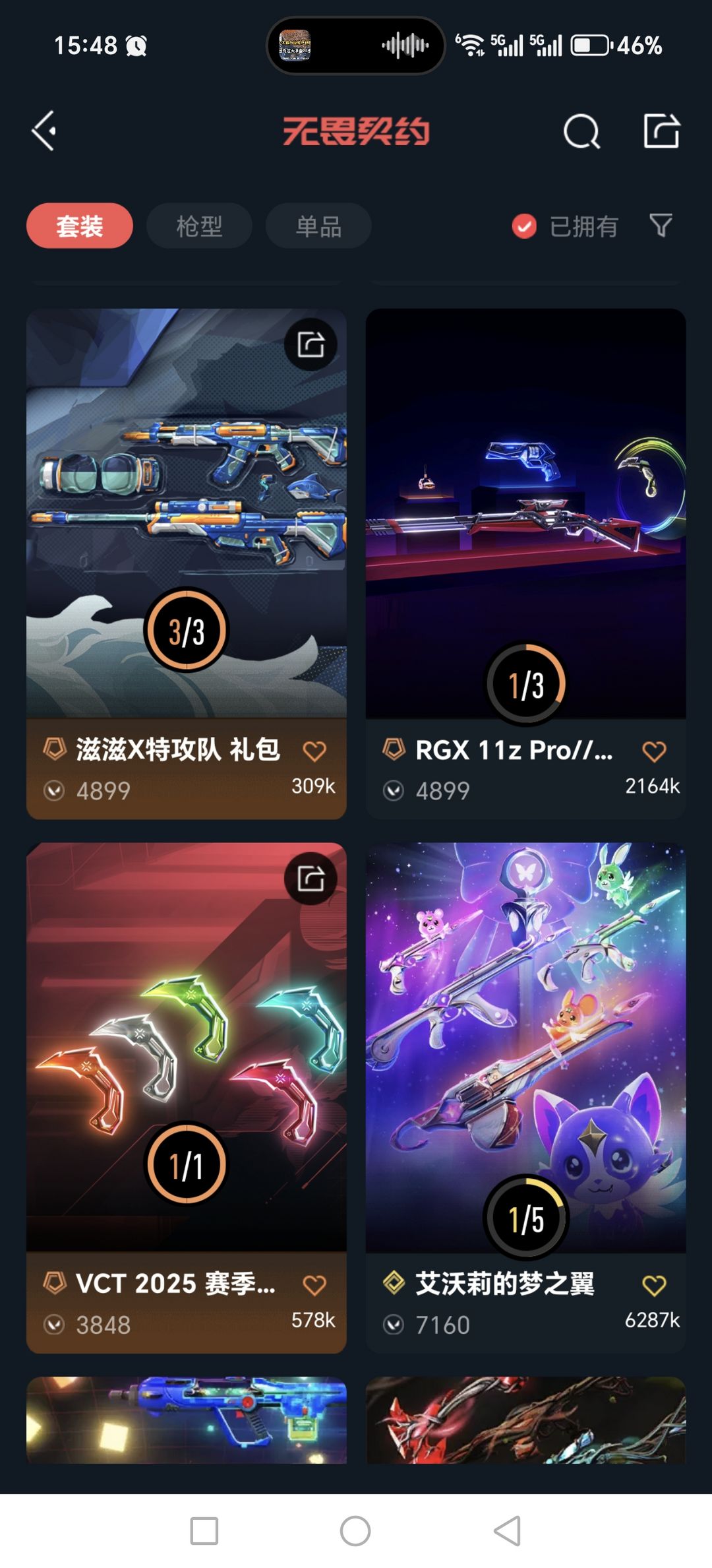The image size is (712, 1568).
Task: Share the VCT 2025 赛季 bundle
Action: 311,878
